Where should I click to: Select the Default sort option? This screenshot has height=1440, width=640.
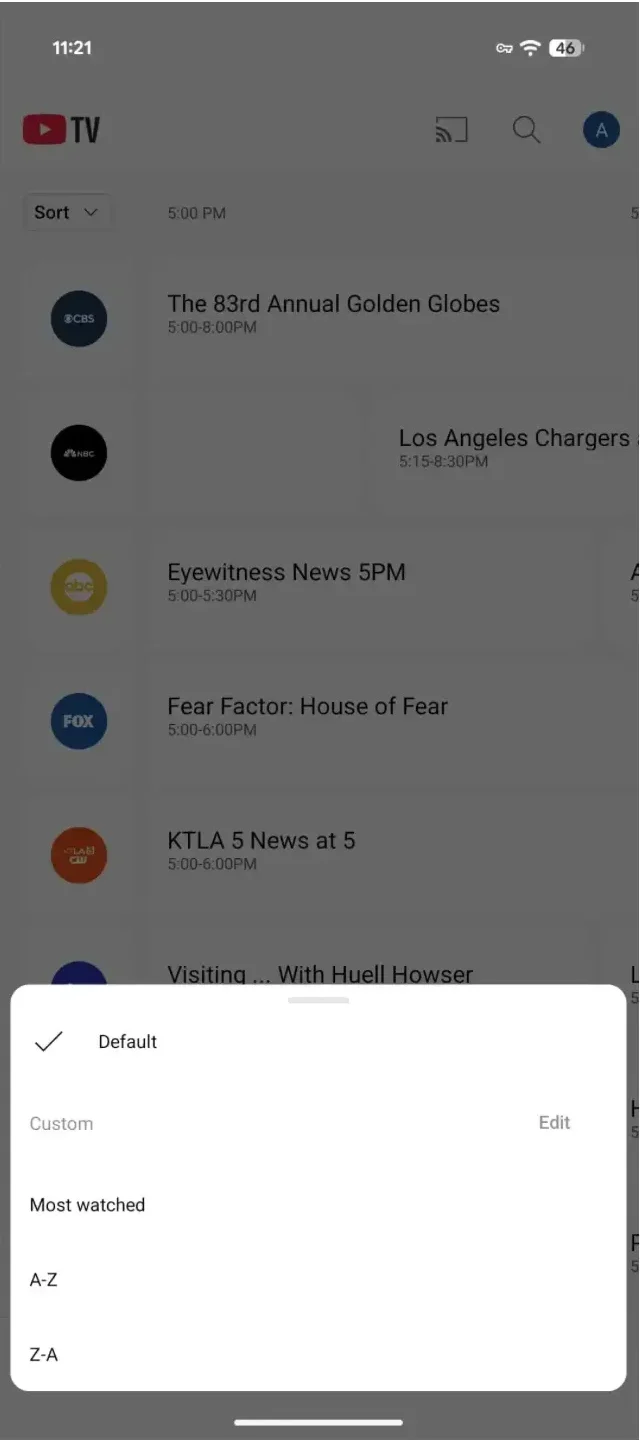click(x=127, y=1042)
